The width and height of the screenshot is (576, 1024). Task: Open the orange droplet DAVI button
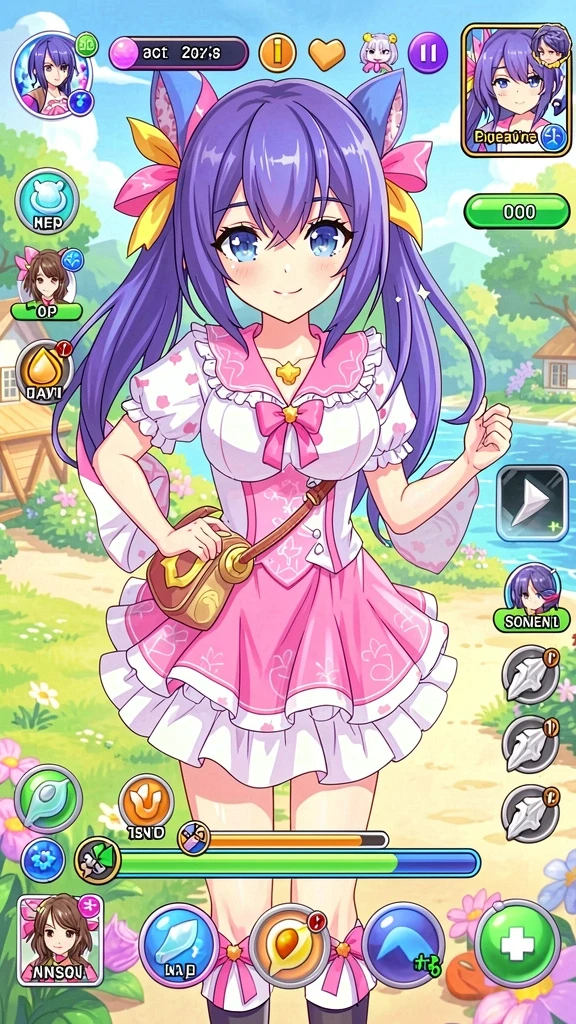pyautogui.click(x=44, y=372)
